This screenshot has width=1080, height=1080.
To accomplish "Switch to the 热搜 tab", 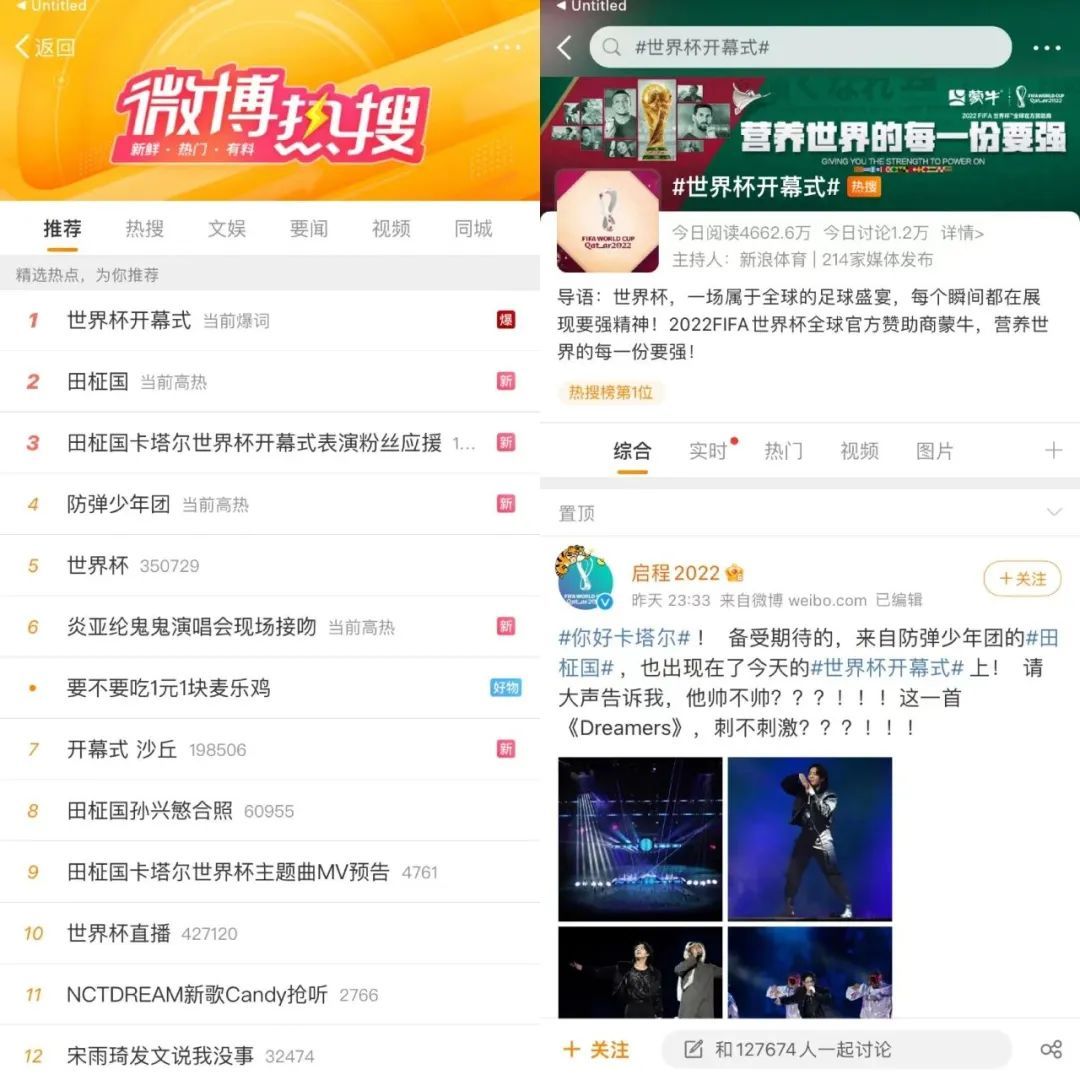I will [x=144, y=229].
